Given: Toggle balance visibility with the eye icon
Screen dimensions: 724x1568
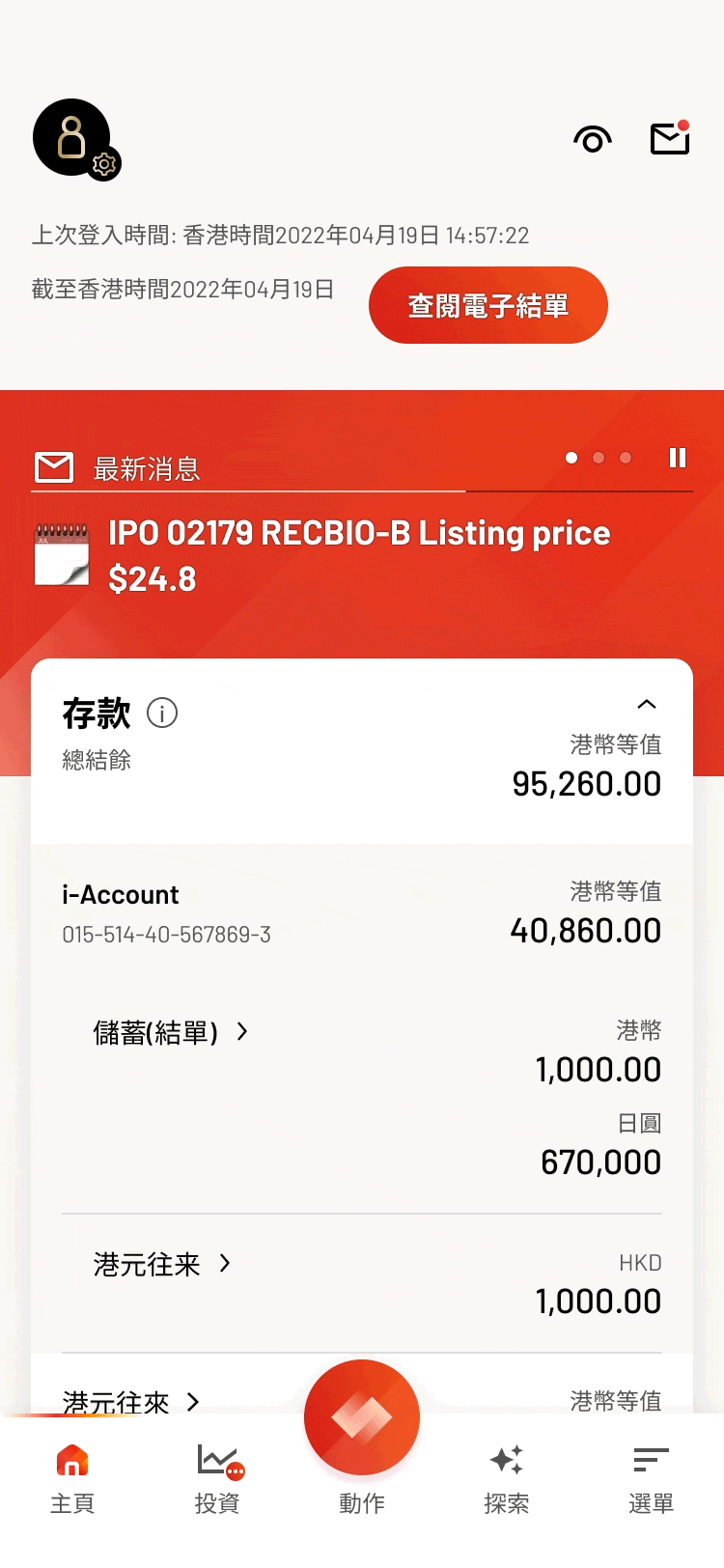Looking at the screenshot, I should point(593,140).
